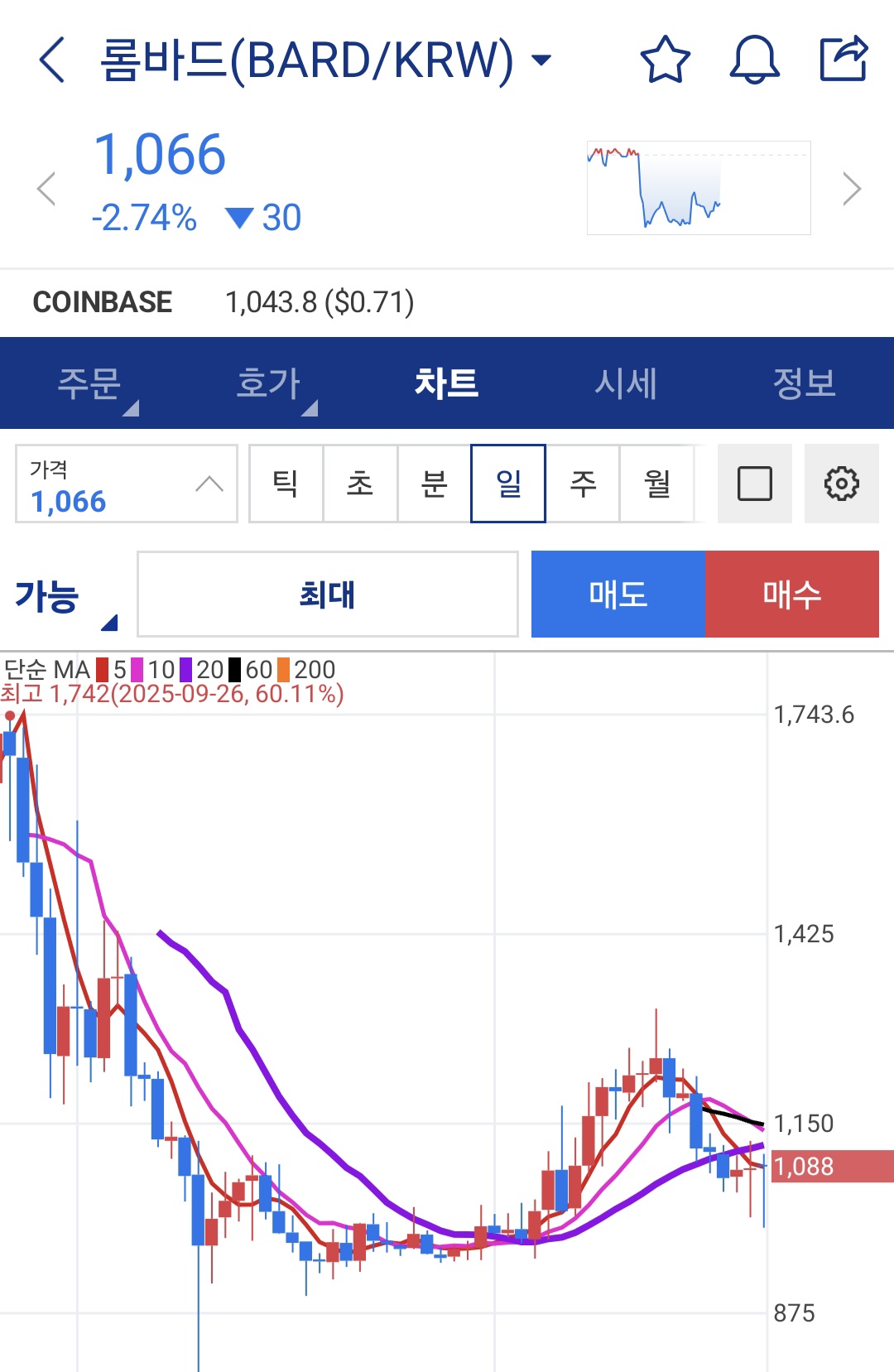Switch to the 주문 tab
Screen dimensions: 894x1372
[x=89, y=383]
